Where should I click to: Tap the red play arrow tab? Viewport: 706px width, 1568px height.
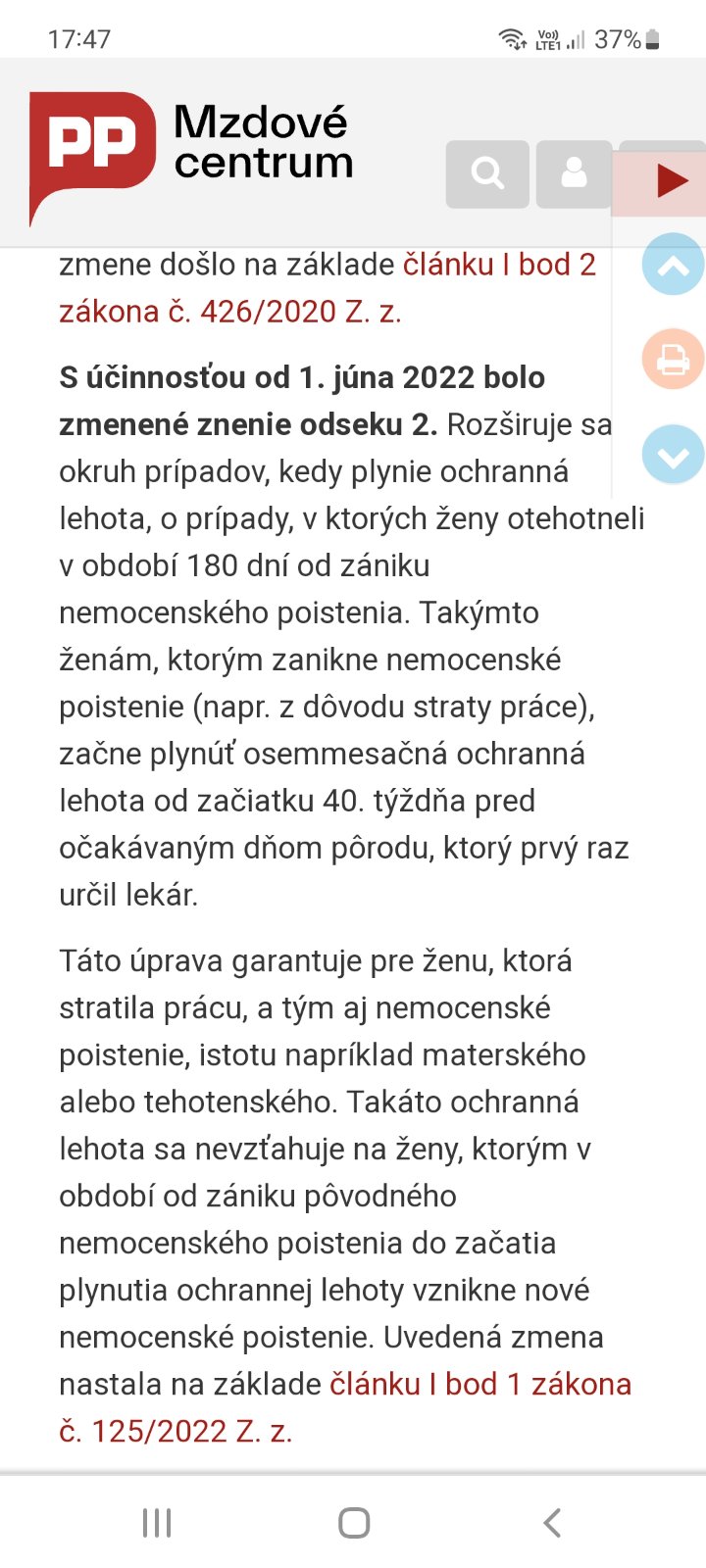[x=669, y=181]
